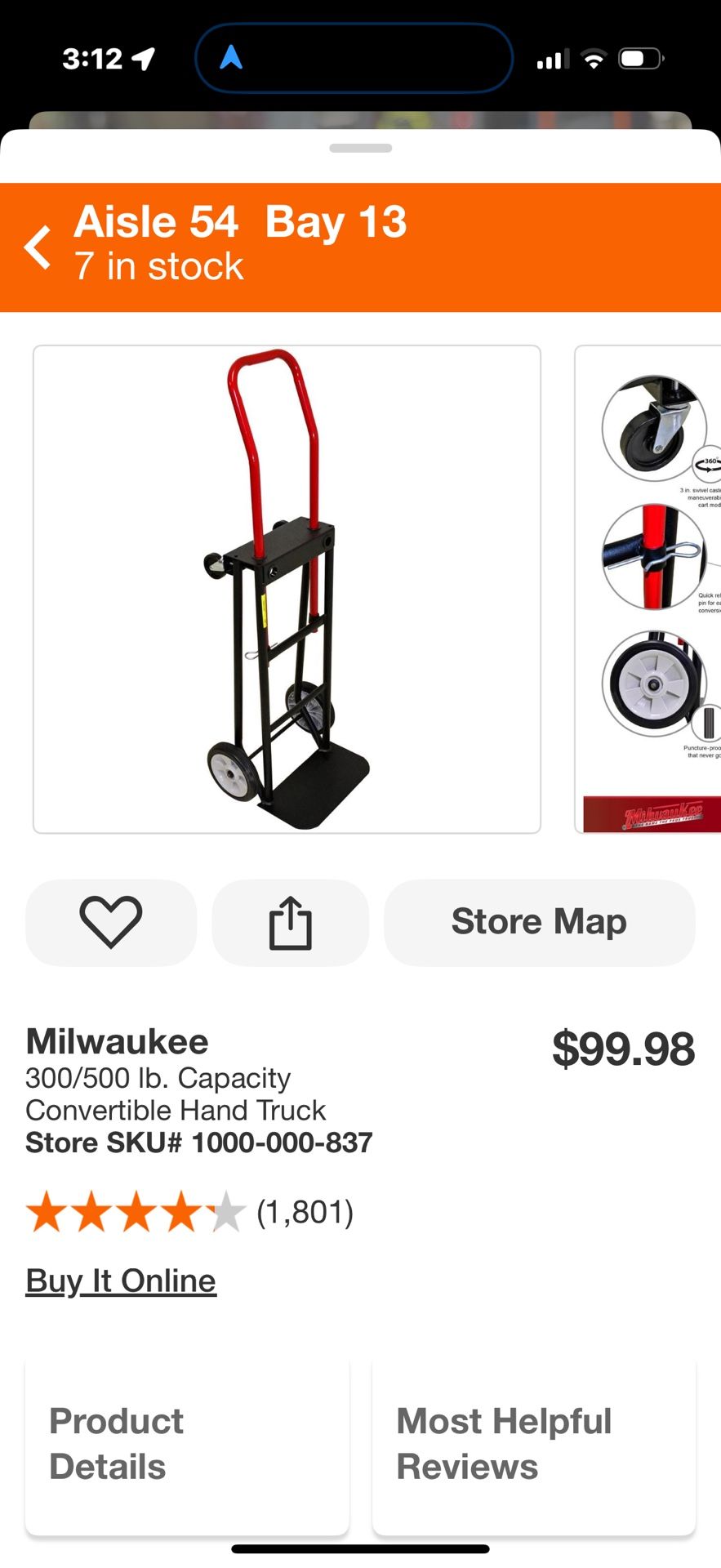Tap the main hand truck product photo

[286, 588]
